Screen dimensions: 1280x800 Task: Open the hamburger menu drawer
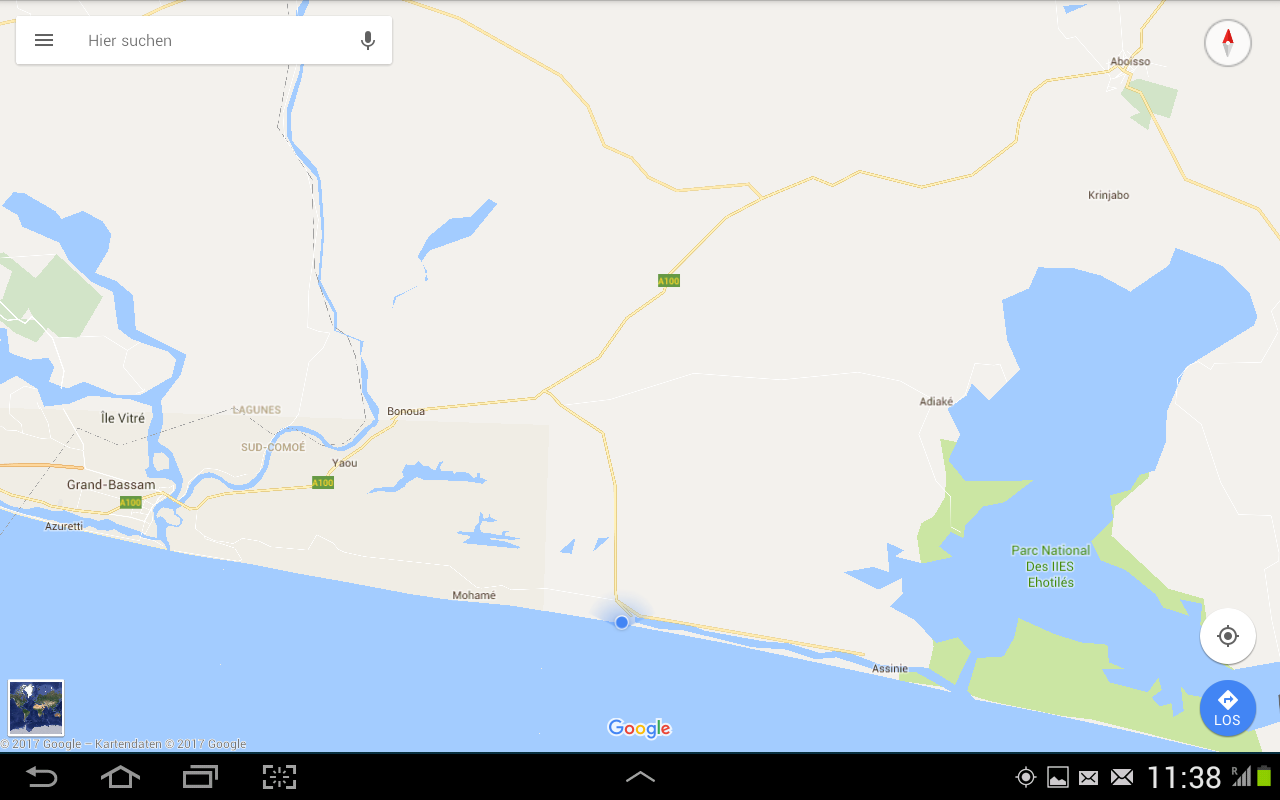(43, 40)
